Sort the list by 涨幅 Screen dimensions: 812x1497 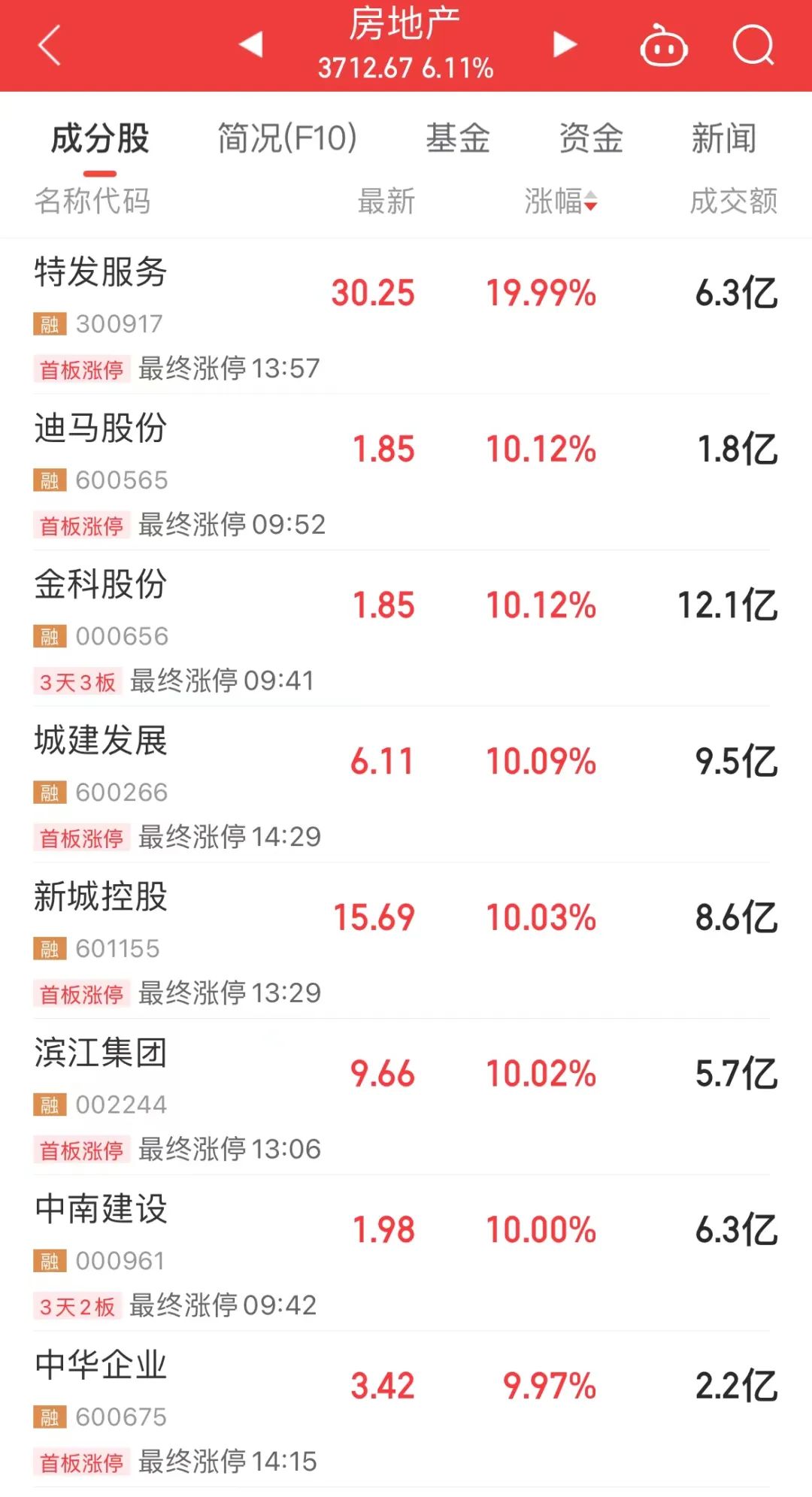coord(560,202)
